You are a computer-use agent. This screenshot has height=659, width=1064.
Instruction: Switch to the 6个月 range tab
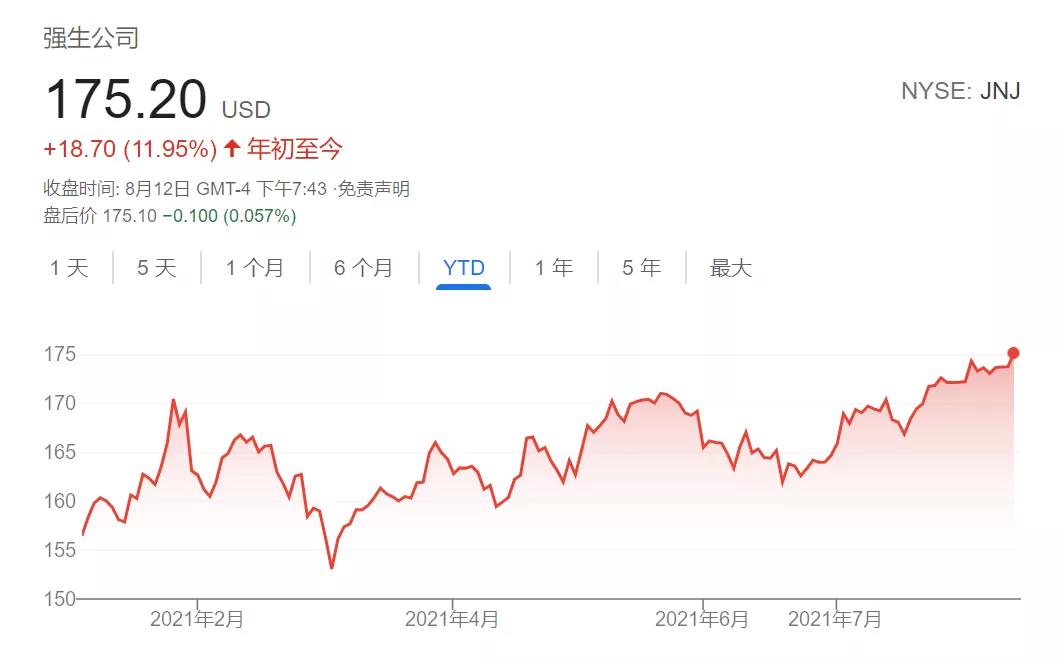coord(363,268)
